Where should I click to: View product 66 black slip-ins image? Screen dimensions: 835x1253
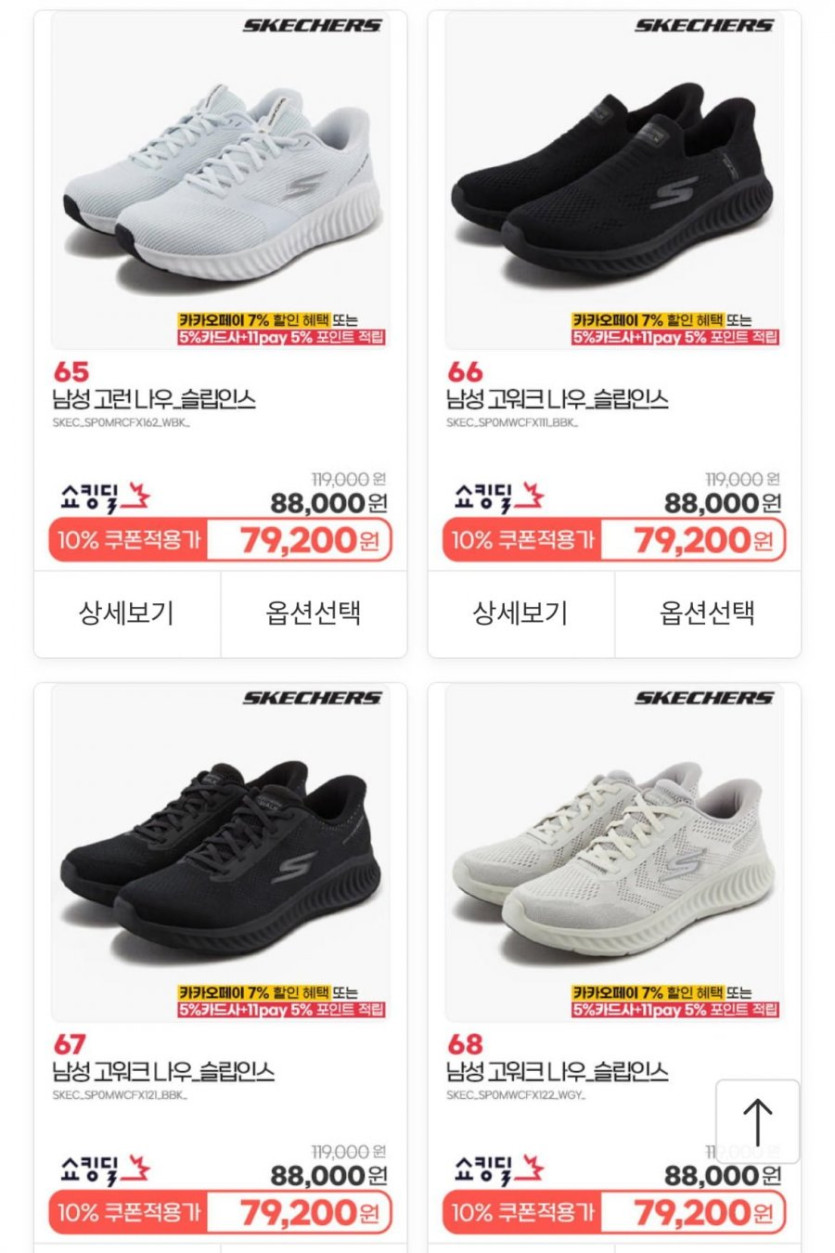614,180
